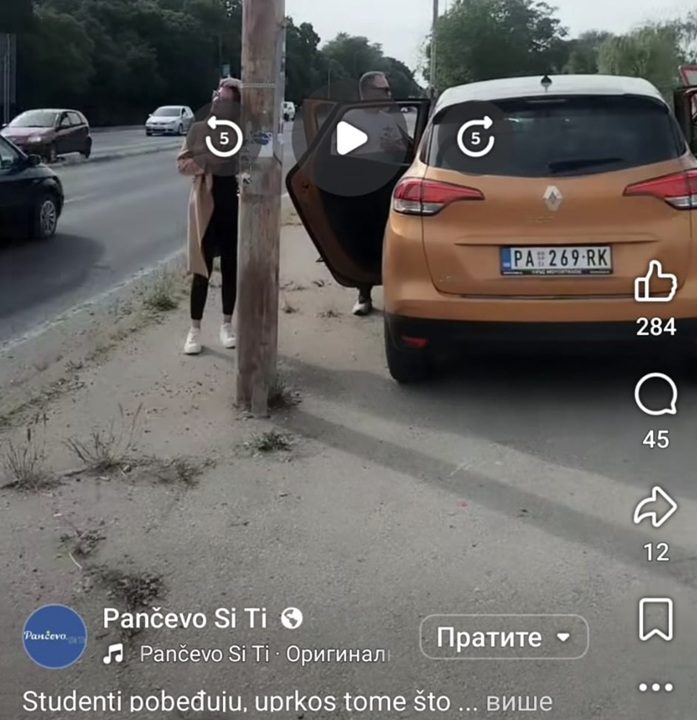Rewind the video 5 seconds

click(x=224, y=138)
